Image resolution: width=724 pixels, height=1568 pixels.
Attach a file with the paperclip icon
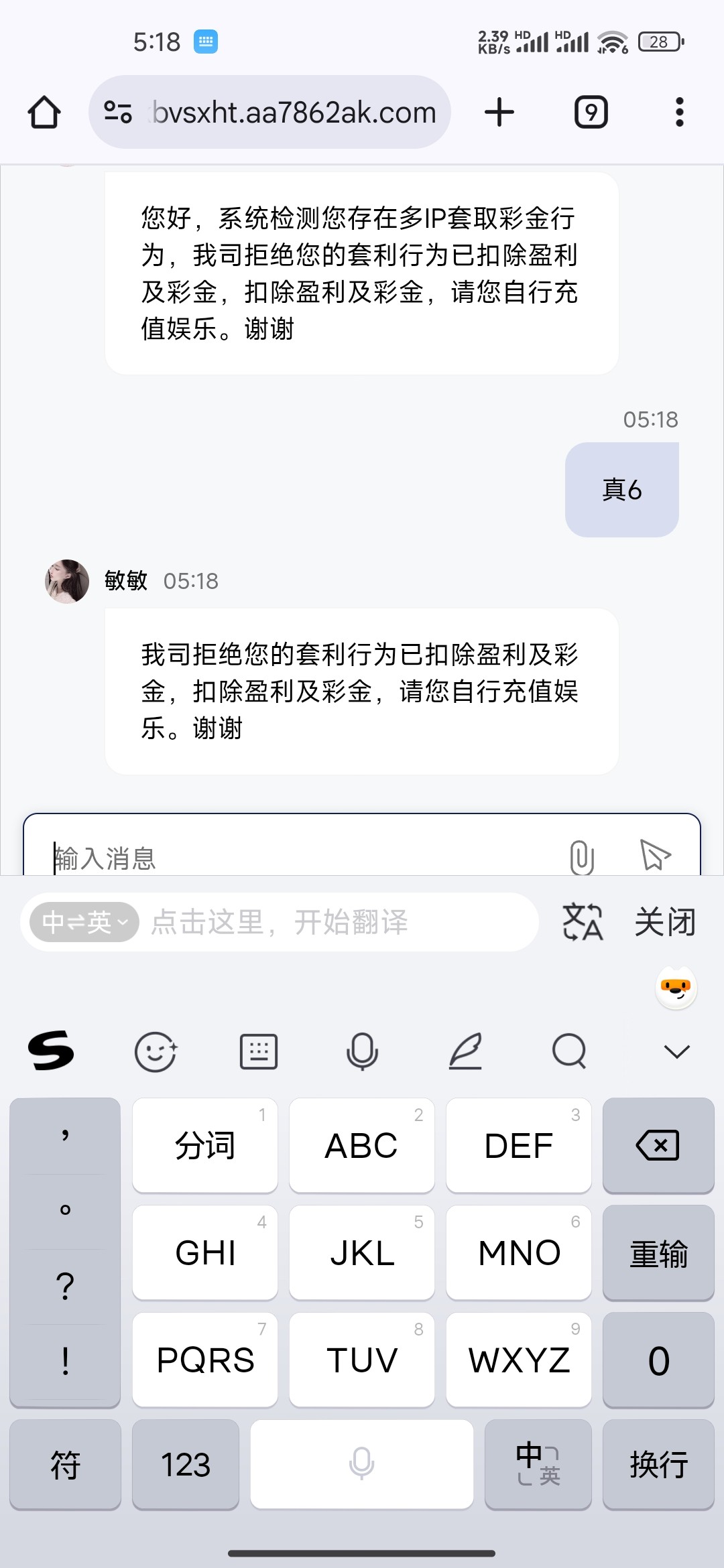click(x=582, y=857)
